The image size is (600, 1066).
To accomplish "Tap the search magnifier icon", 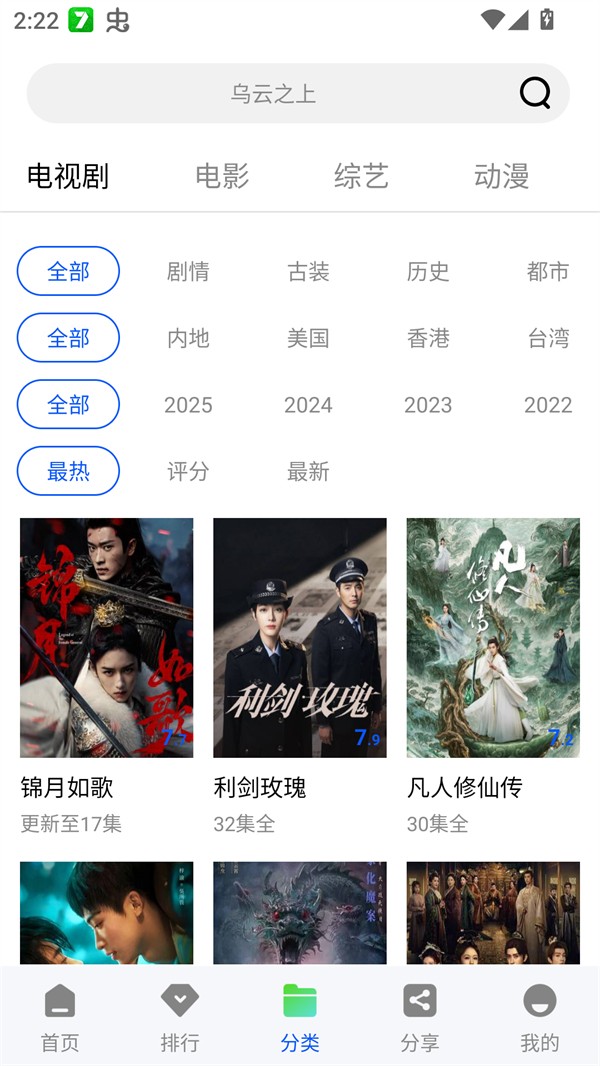I will click(x=535, y=93).
